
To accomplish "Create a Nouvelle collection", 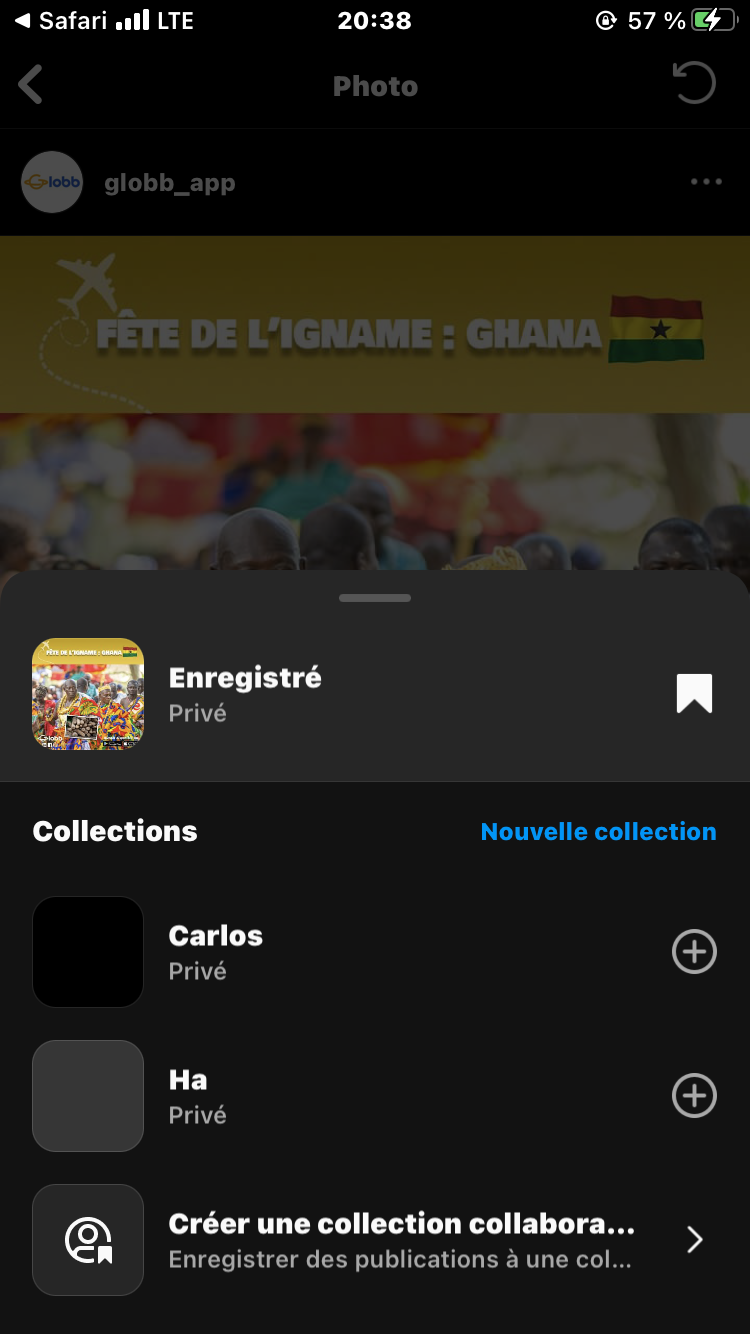I will pyautogui.click(x=598, y=831).
